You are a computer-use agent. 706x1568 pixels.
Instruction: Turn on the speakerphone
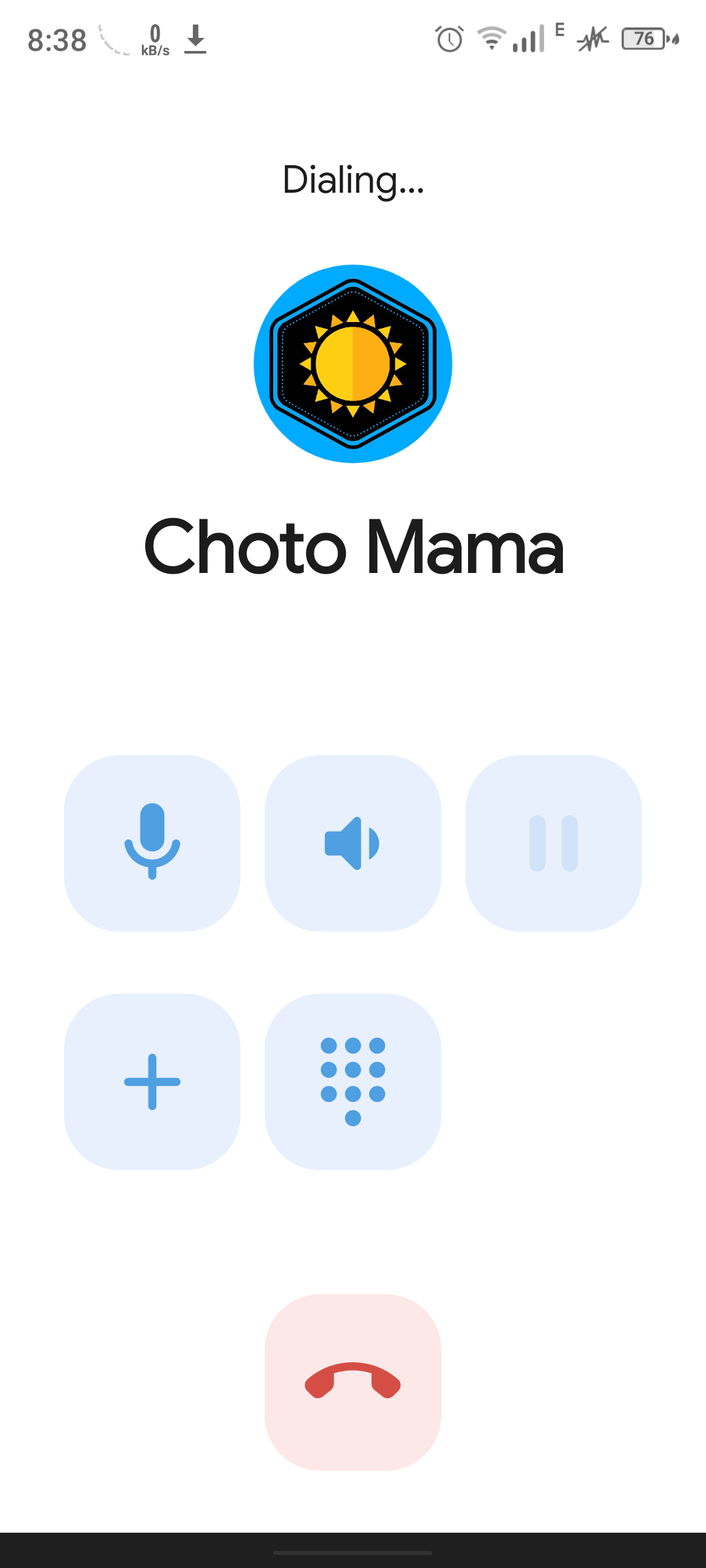coord(353,843)
